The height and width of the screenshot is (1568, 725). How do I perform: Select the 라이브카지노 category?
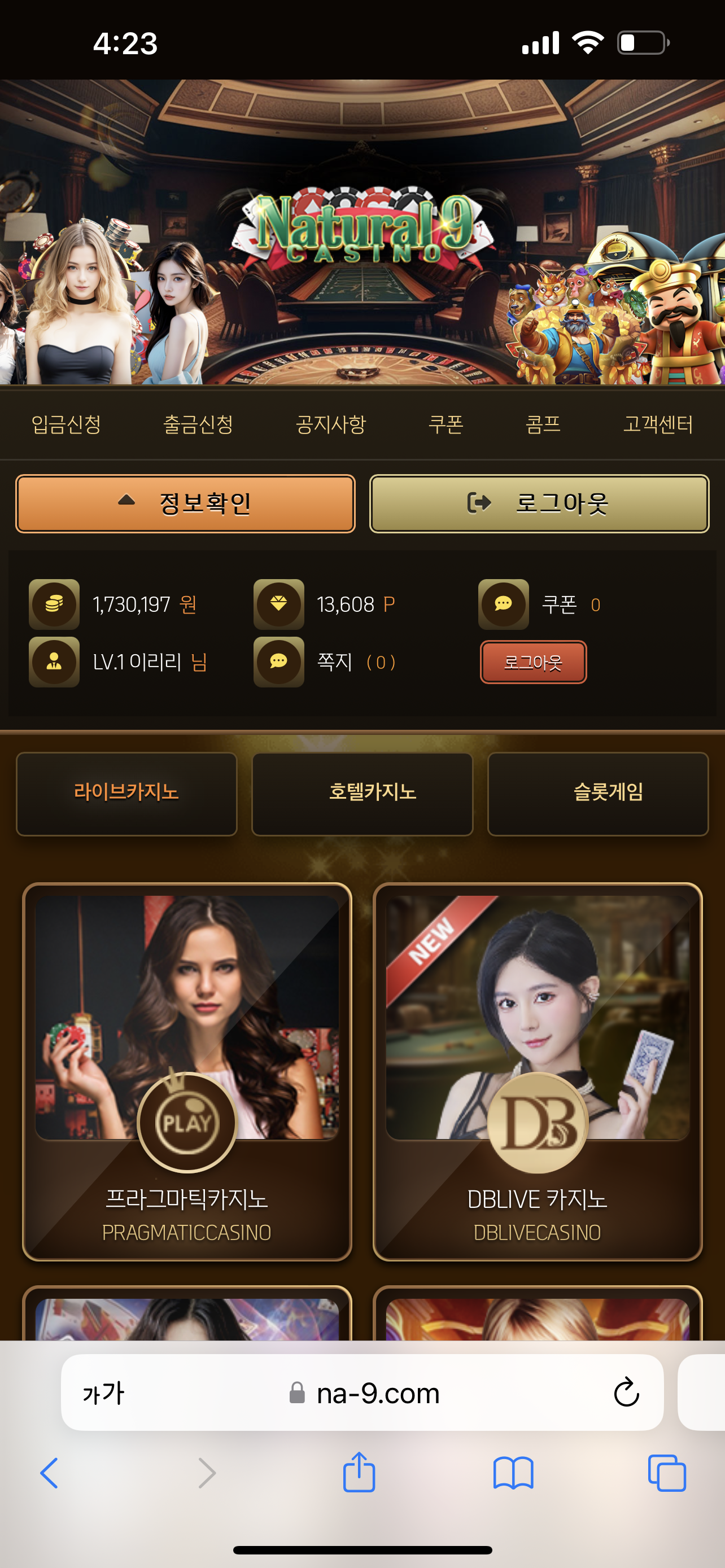(x=126, y=793)
